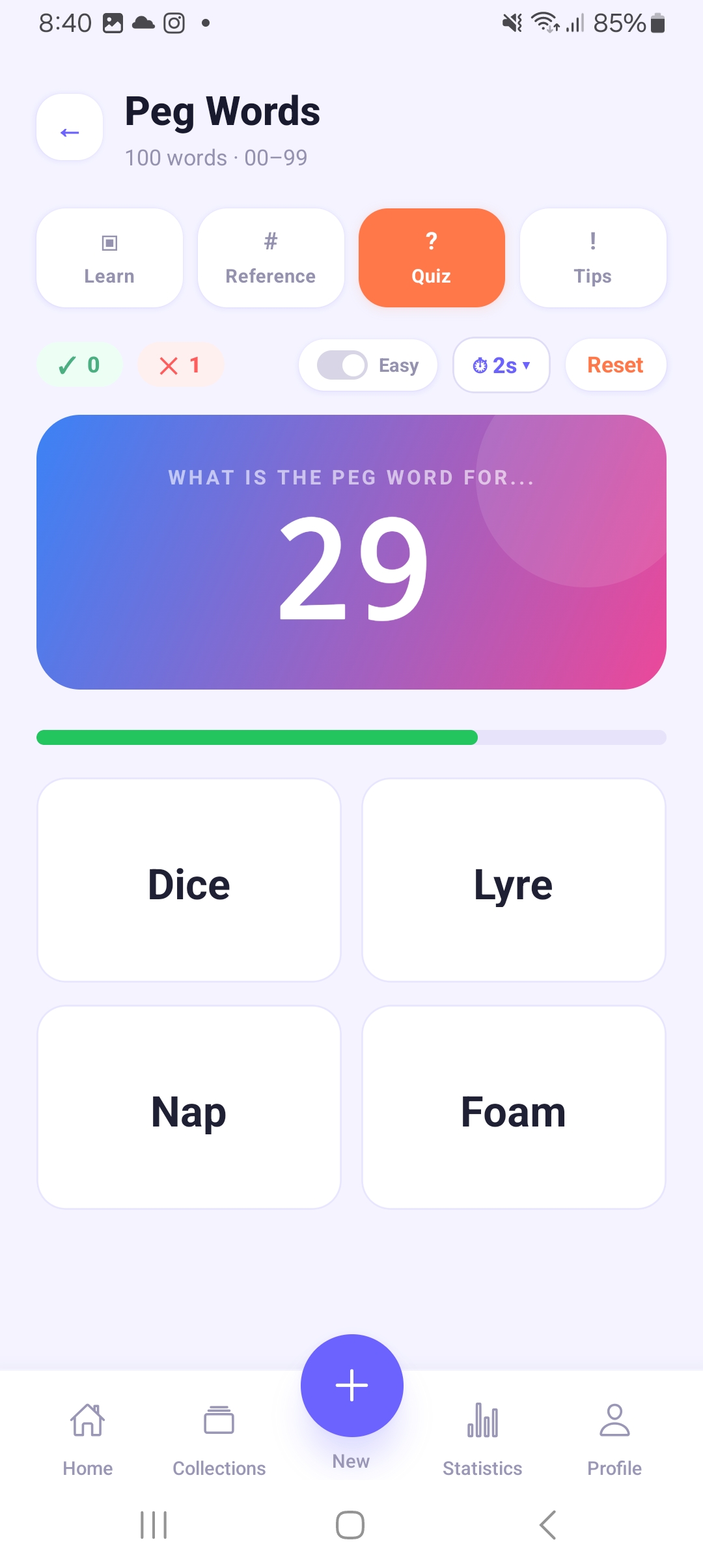Choose Lyre as the answer
The width and height of the screenshot is (703, 1568).
coord(514,880)
